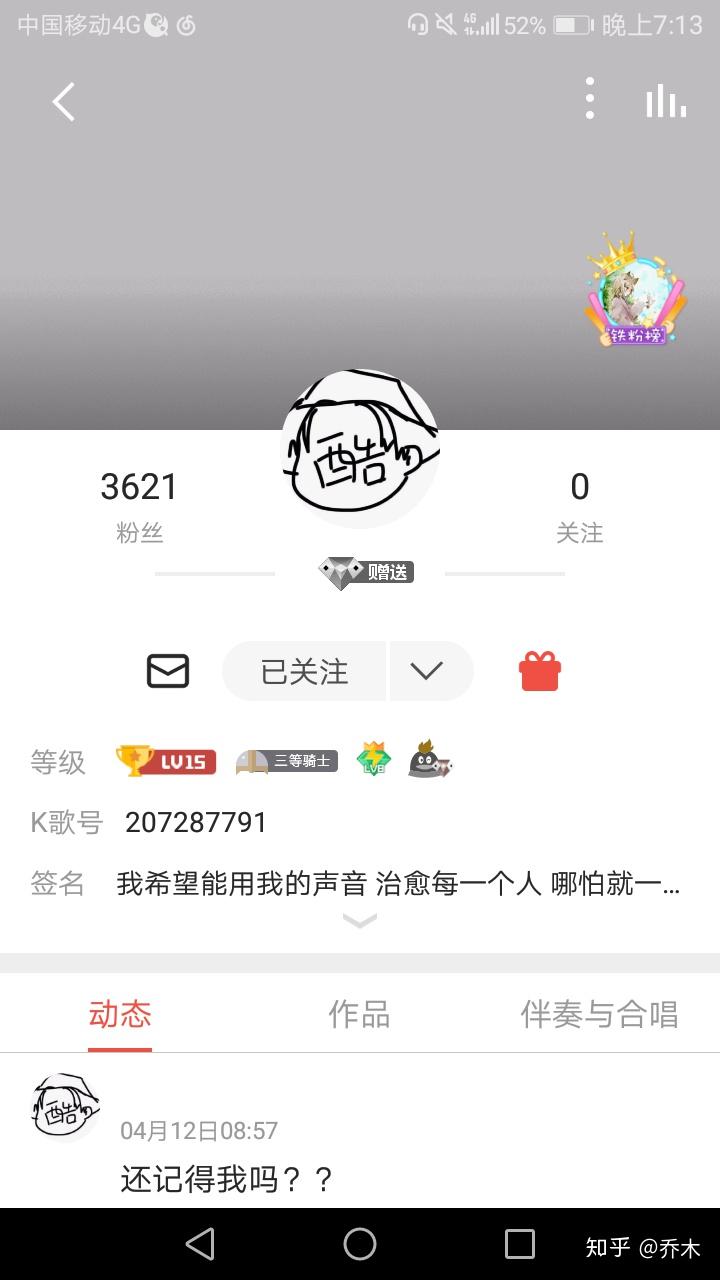Open the LV15 level badge

[x=166, y=762]
